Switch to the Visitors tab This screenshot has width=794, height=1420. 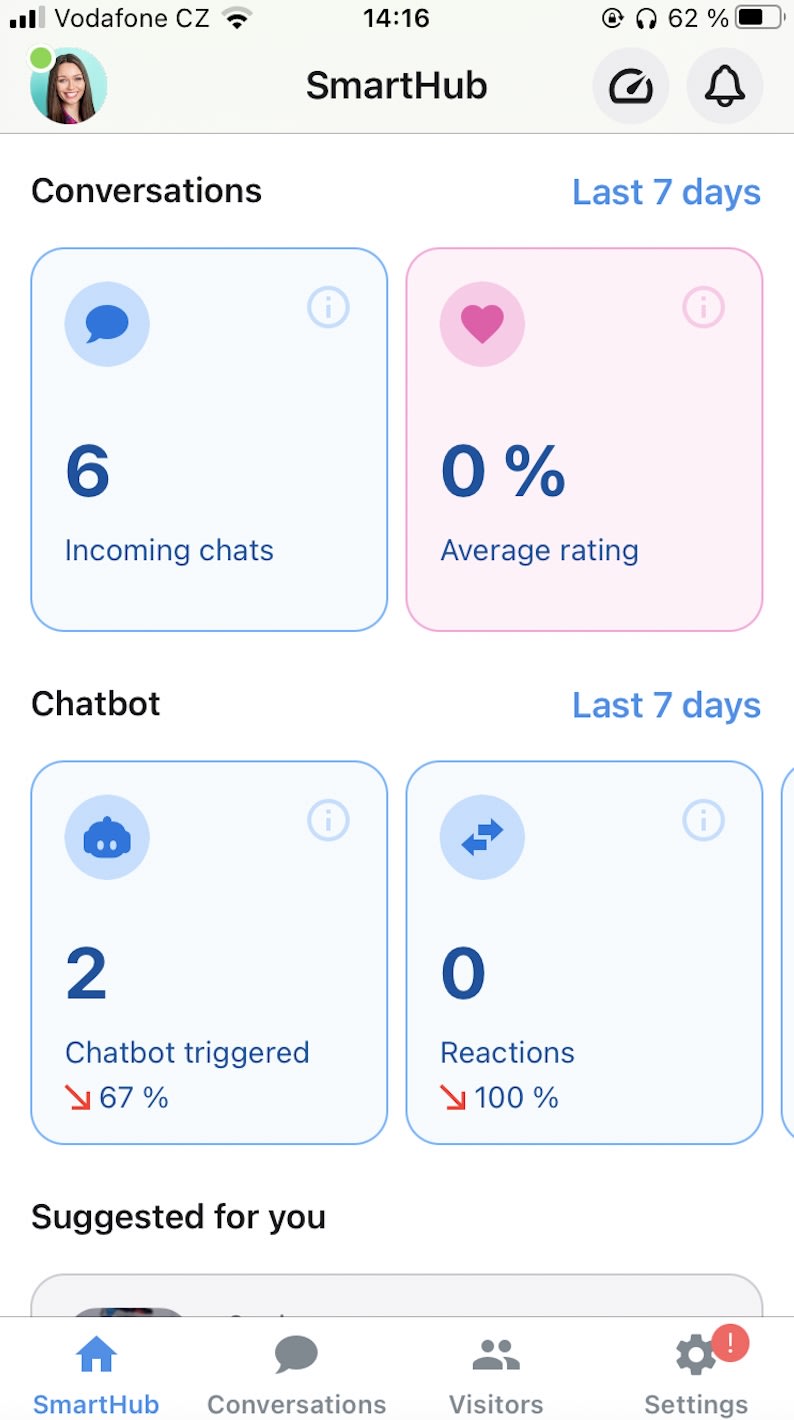click(496, 1376)
